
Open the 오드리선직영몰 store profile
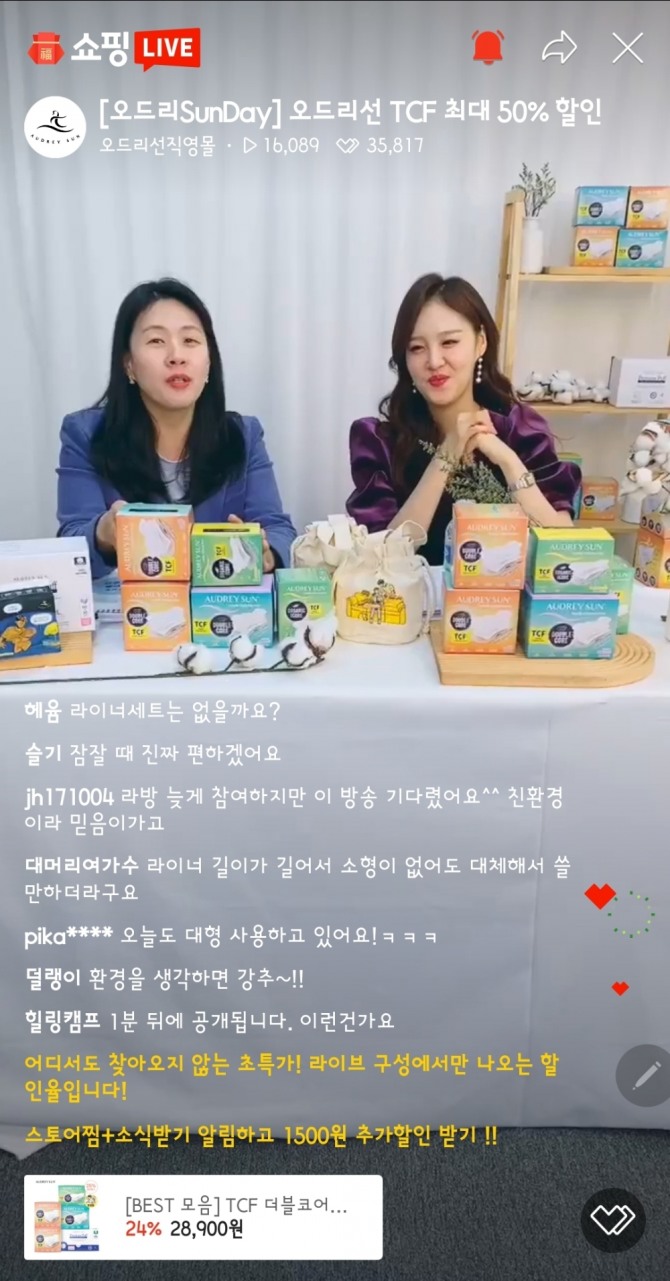pos(55,127)
